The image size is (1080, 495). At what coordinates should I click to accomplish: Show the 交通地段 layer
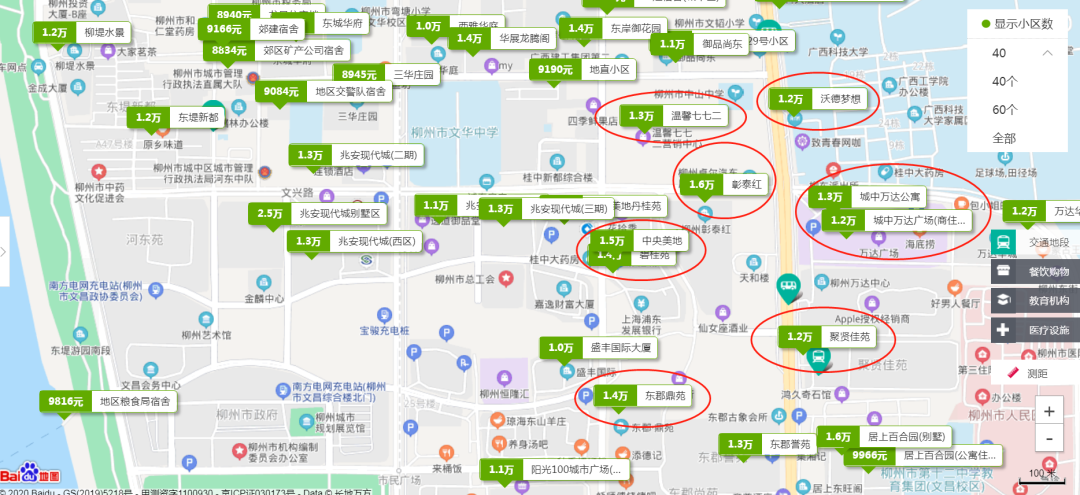[x=1035, y=242]
